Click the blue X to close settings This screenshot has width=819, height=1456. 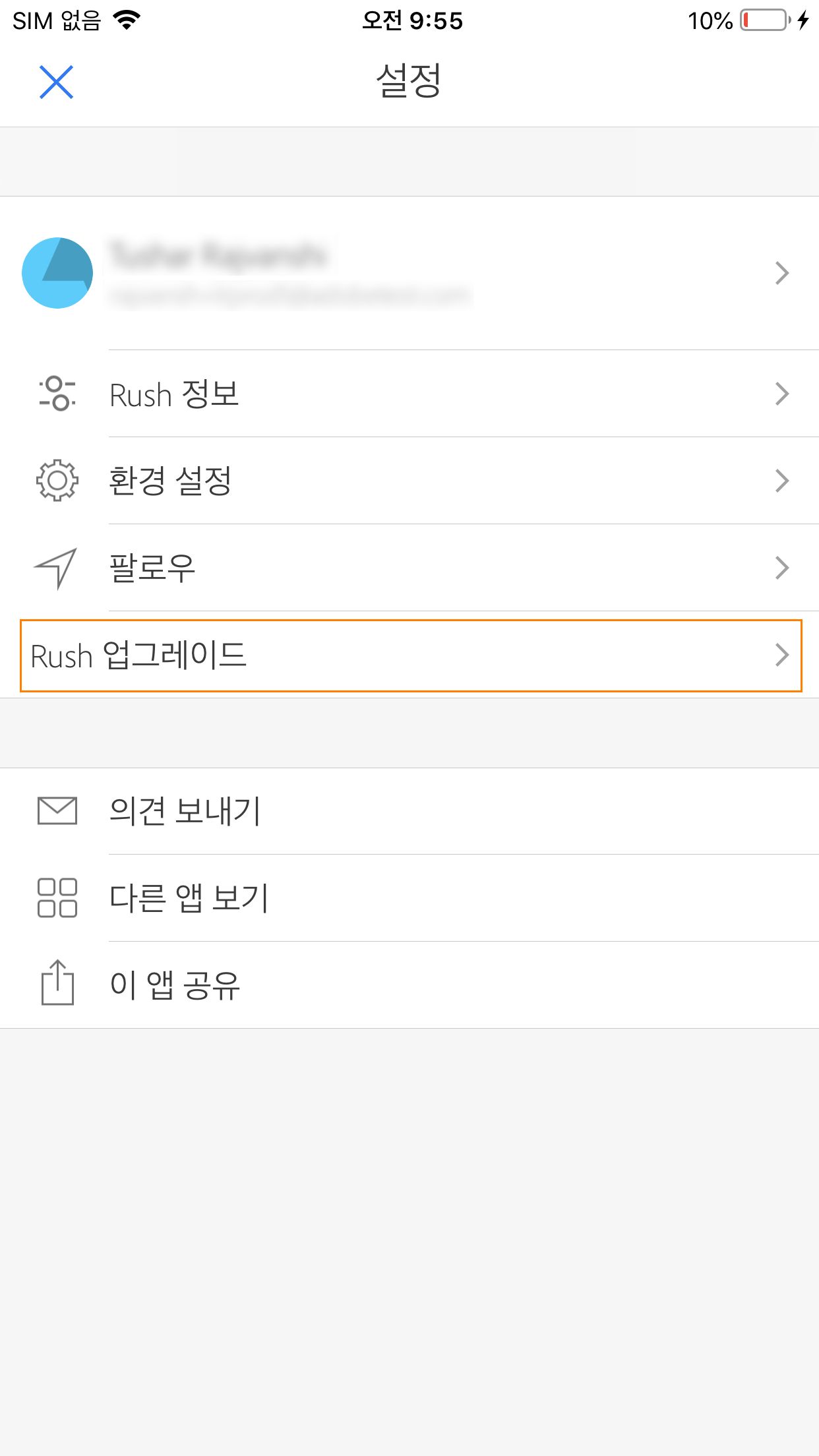56,82
